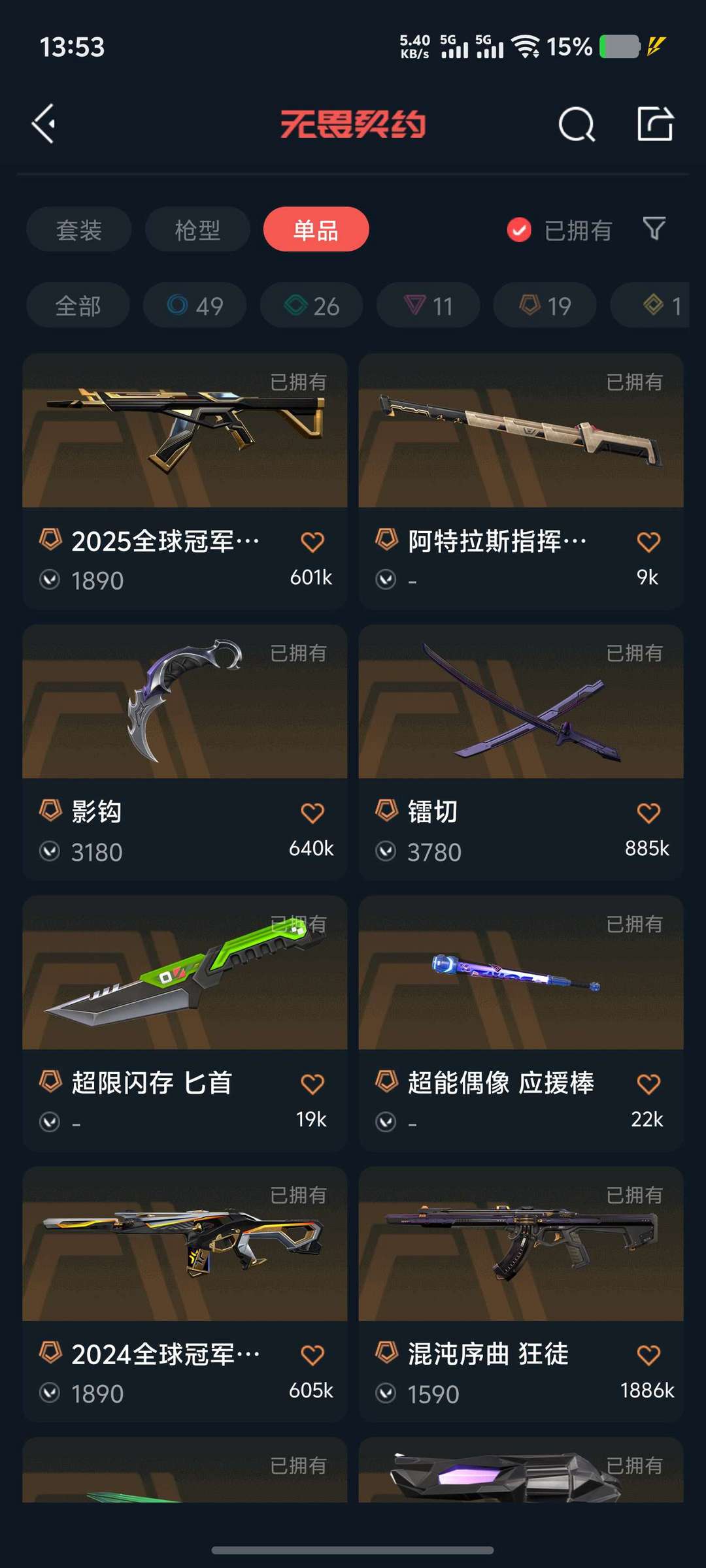The image size is (706, 1568).
Task: Filter by the green rarity chip 26
Action: [x=312, y=305]
